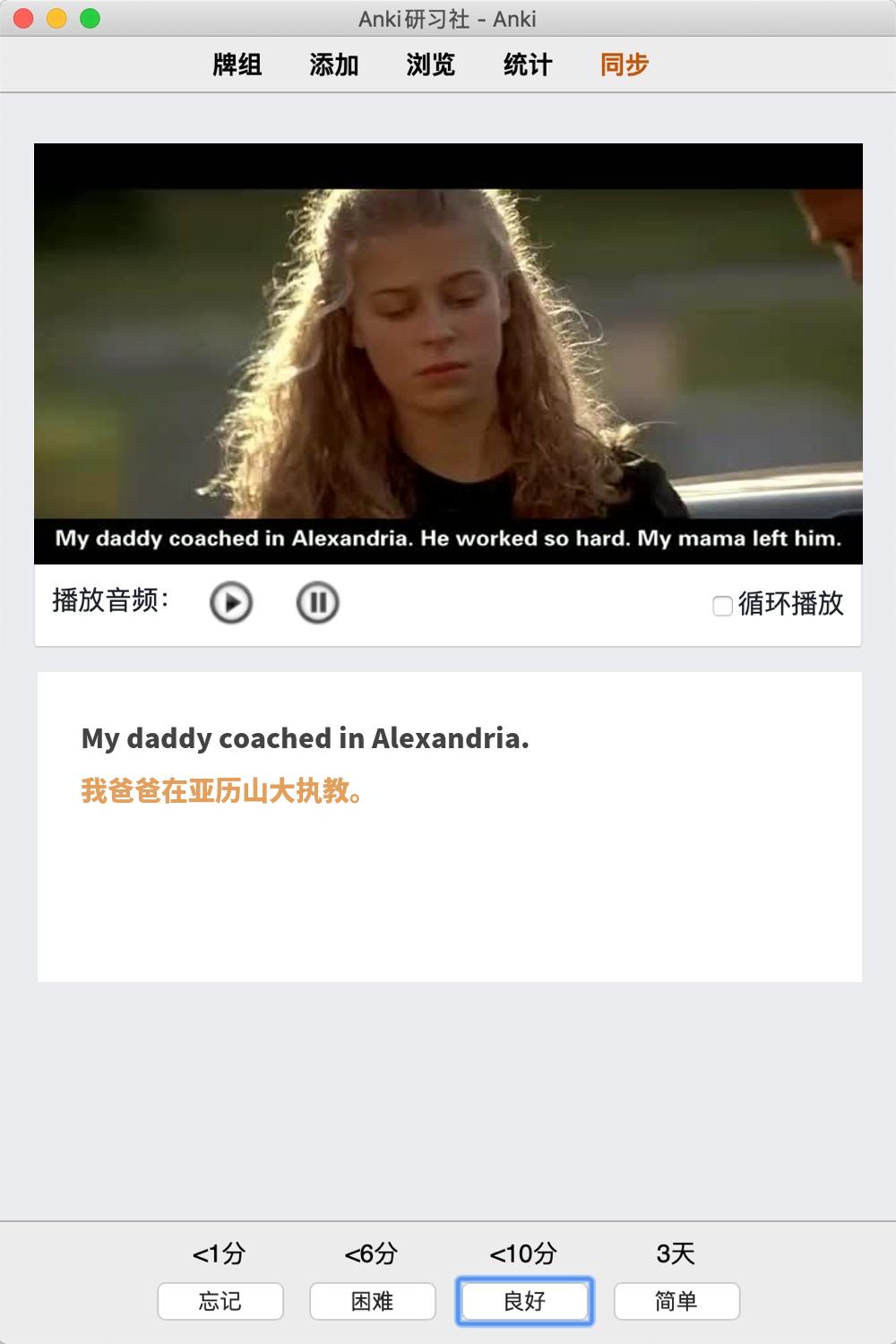Image resolution: width=896 pixels, height=1344 pixels.
Task: Open the 浏览 browser
Action: tap(431, 65)
